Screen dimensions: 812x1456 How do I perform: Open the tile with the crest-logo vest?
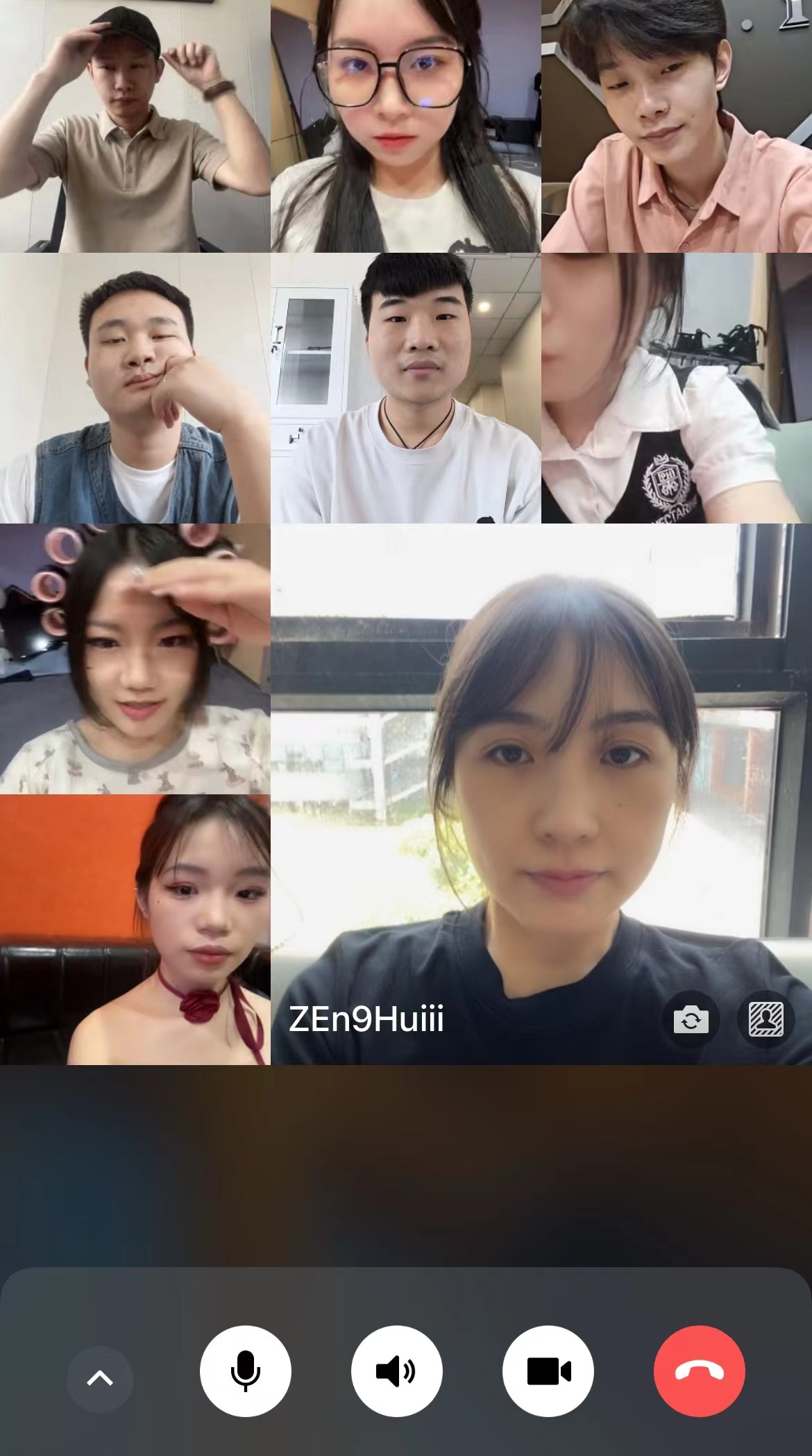677,389
